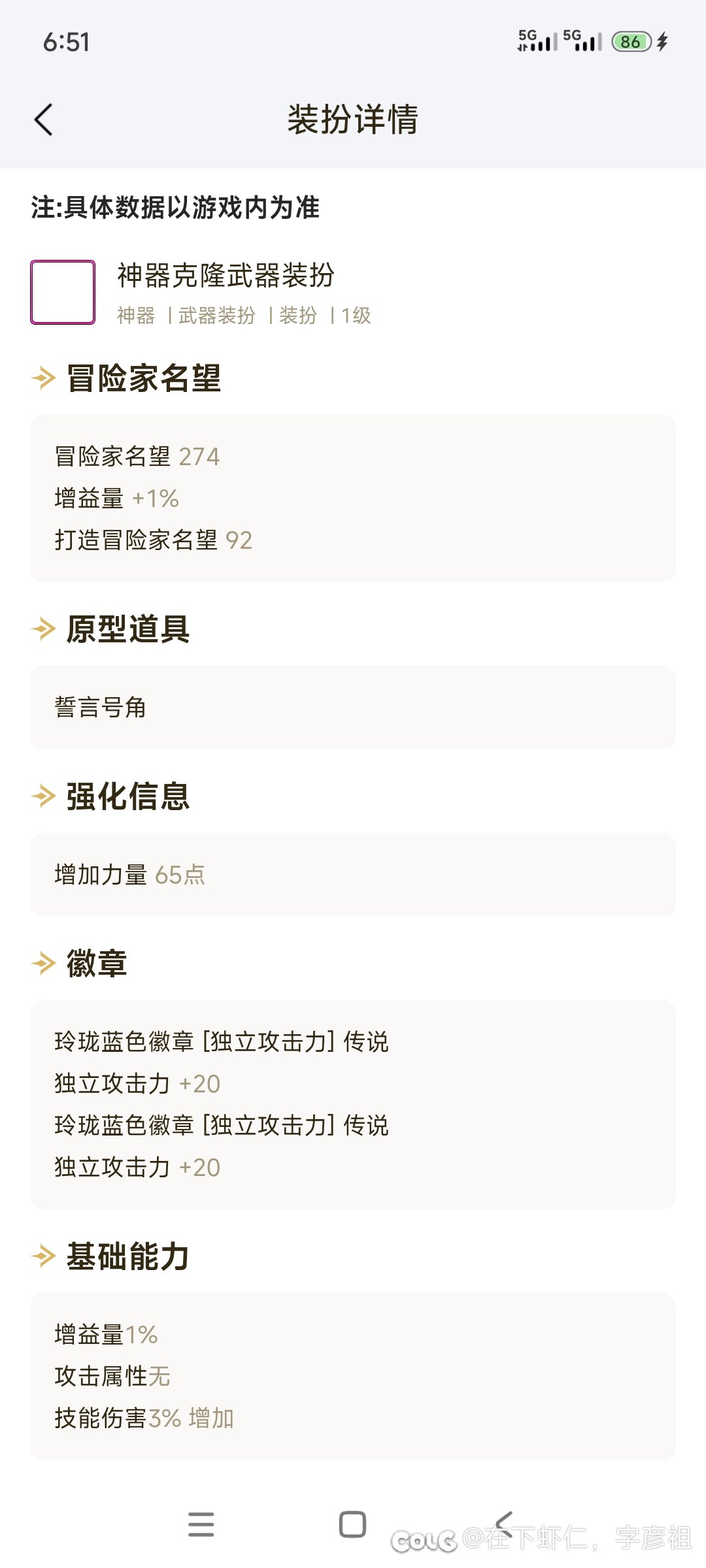Tap the system back button

click(x=503, y=1524)
